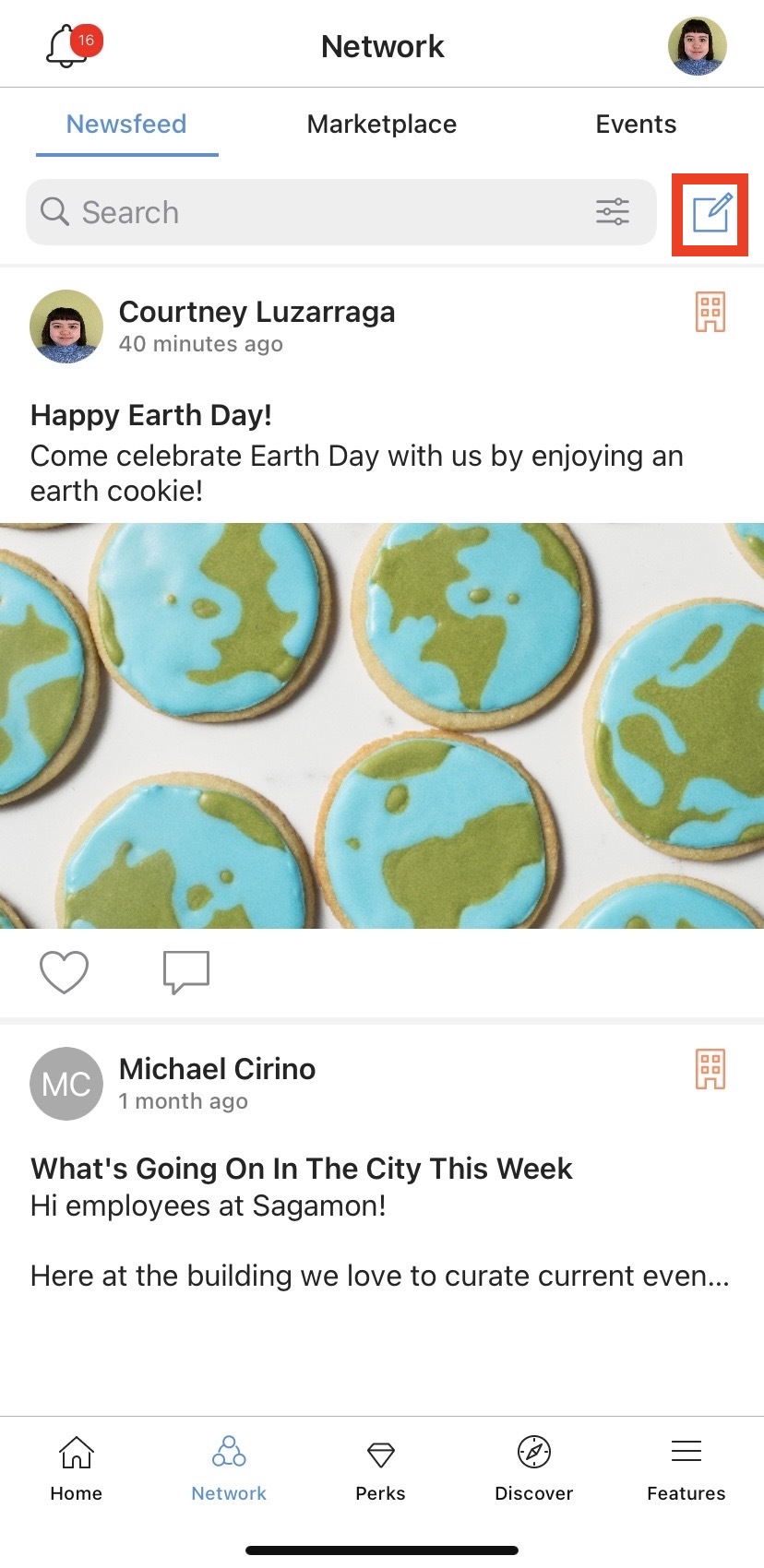
Task: Open the search filter options
Action: point(612,212)
